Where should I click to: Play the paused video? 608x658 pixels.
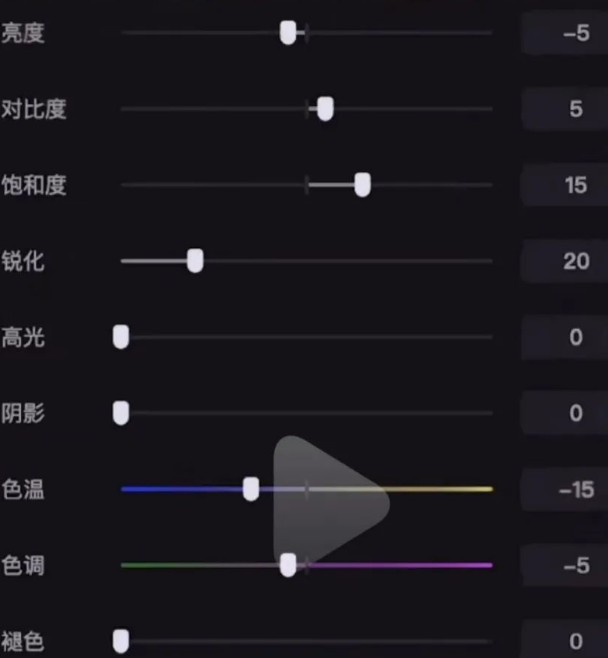(x=326, y=499)
